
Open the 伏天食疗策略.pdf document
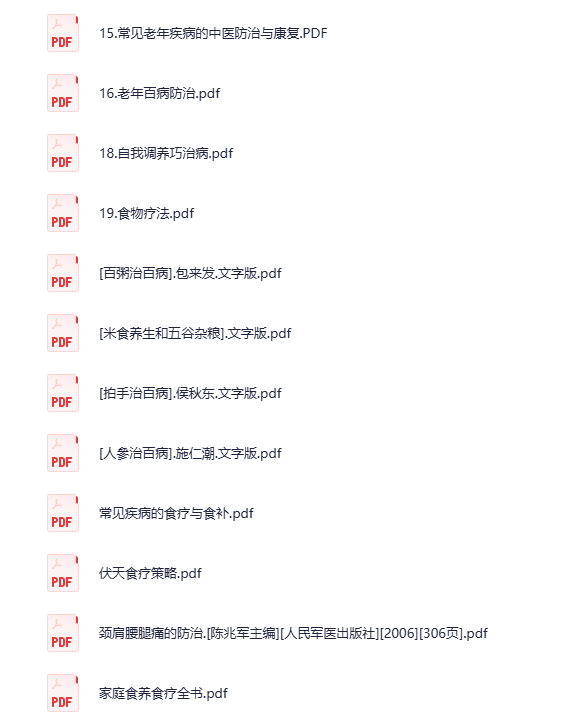(150, 573)
